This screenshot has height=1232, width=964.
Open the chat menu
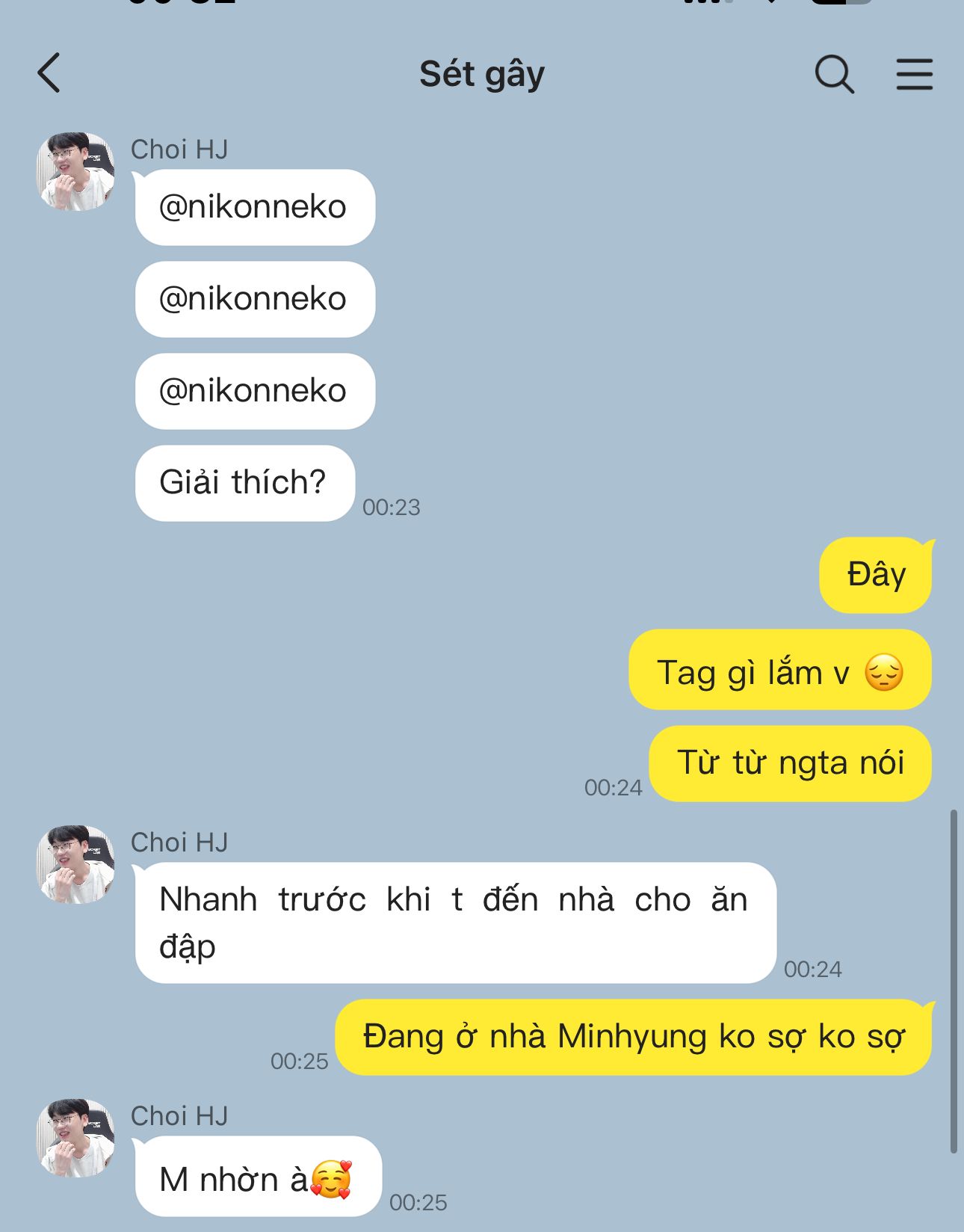pyautogui.click(x=915, y=74)
